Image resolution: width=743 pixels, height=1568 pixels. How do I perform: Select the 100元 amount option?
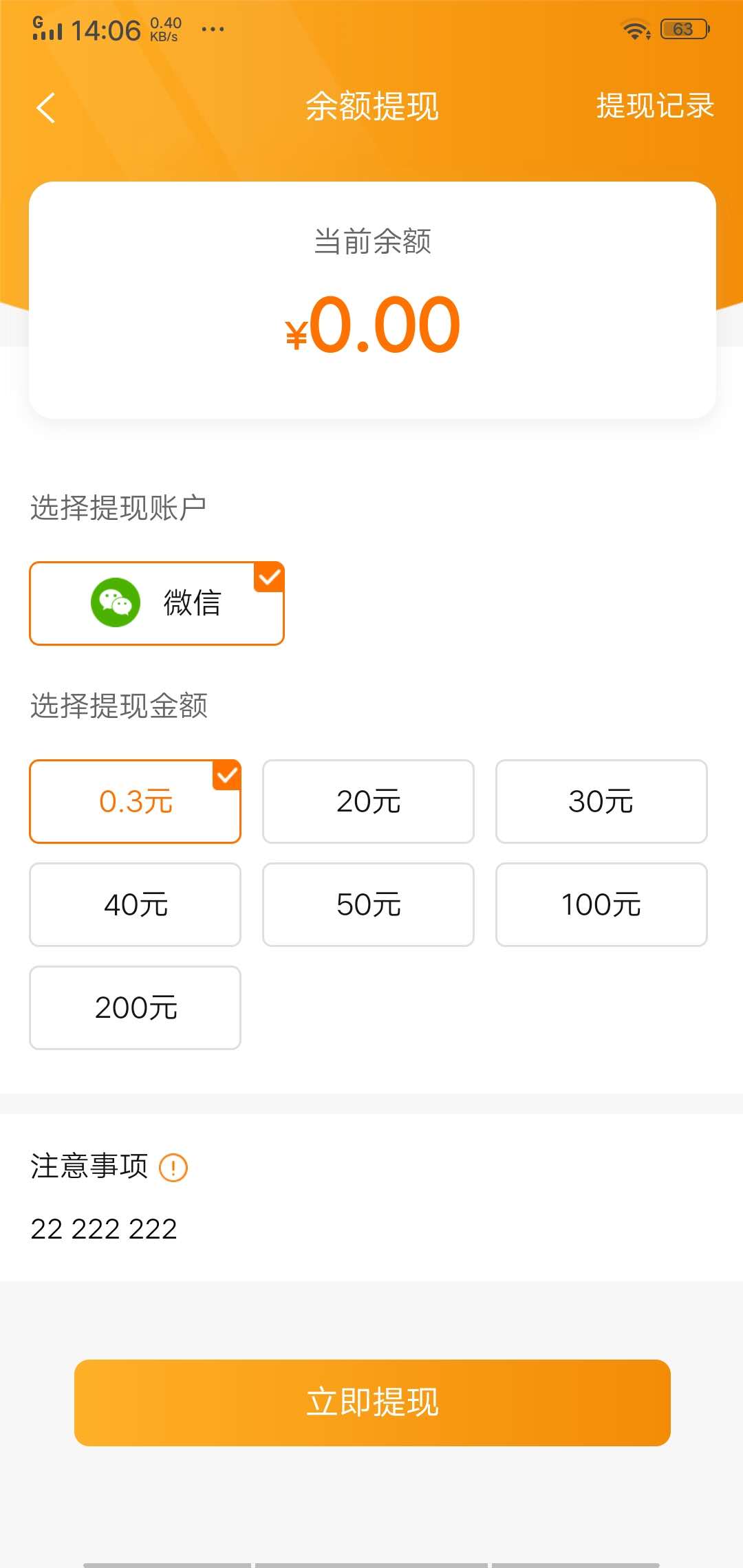pyautogui.click(x=601, y=904)
